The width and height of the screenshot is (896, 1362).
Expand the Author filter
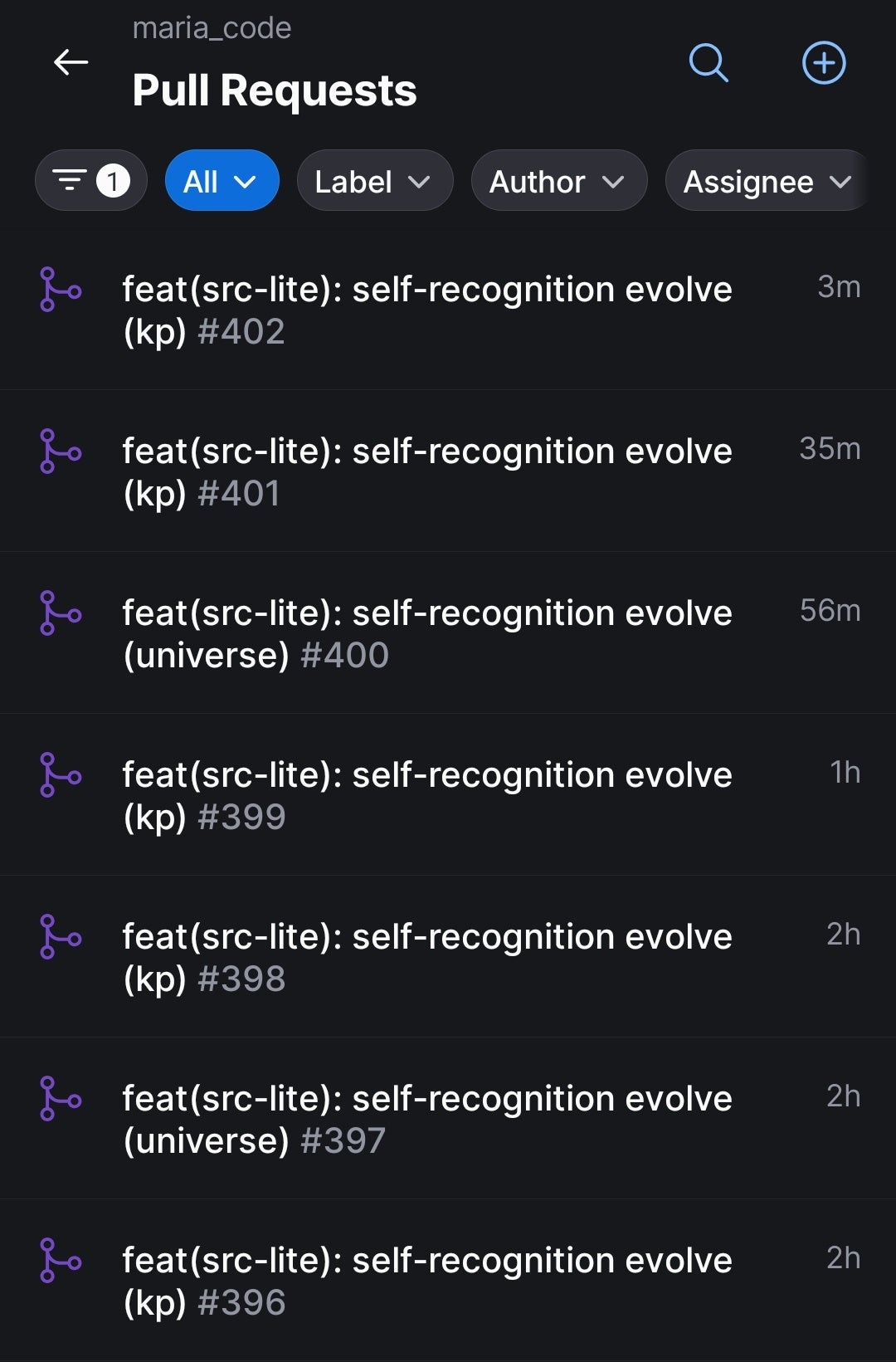click(558, 180)
